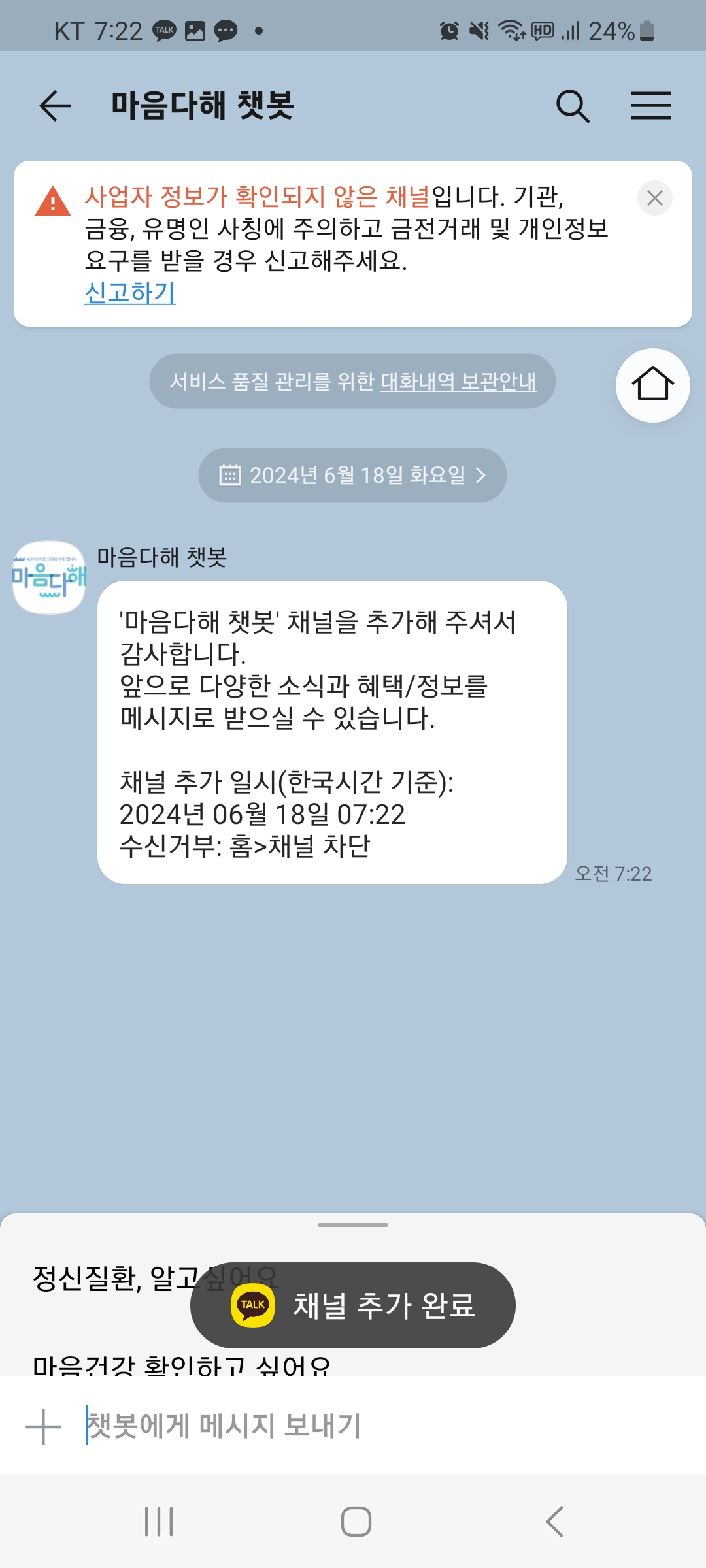Image resolution: width=706 pixels, height=1568 pixels.
Task: Open the plus attachment menu
Action: [x=43, y=1426]
